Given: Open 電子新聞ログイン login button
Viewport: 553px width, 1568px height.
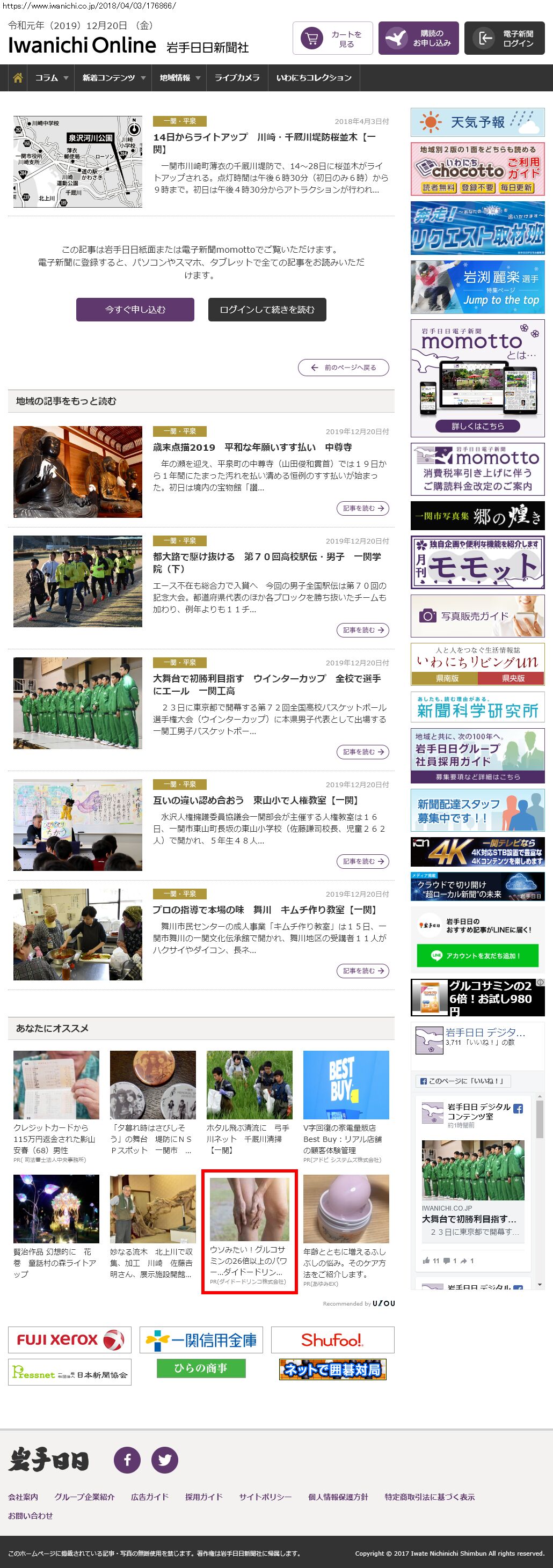Looking at the screenshot, I should [x=504, y=38].
